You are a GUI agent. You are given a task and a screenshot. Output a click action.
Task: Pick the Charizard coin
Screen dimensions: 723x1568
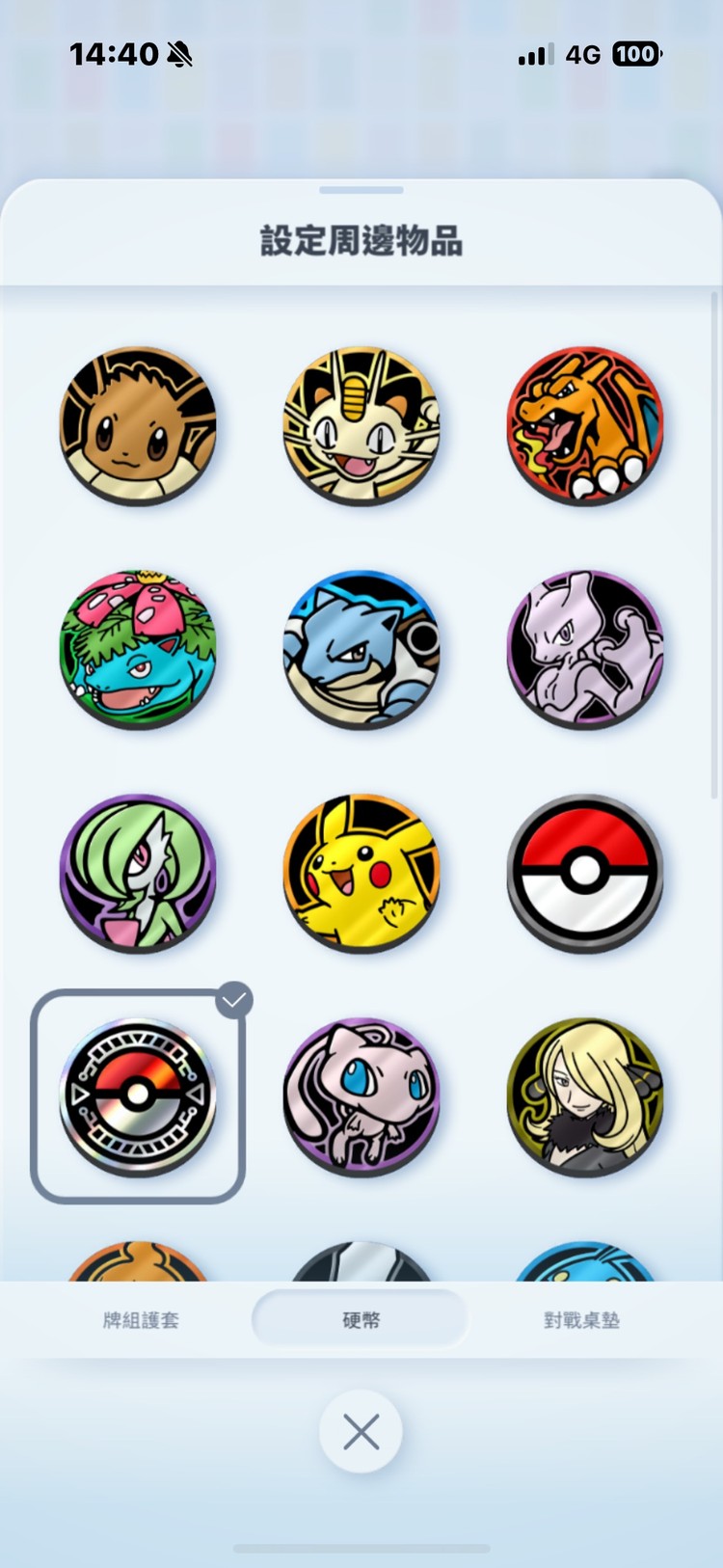(585, 424)
